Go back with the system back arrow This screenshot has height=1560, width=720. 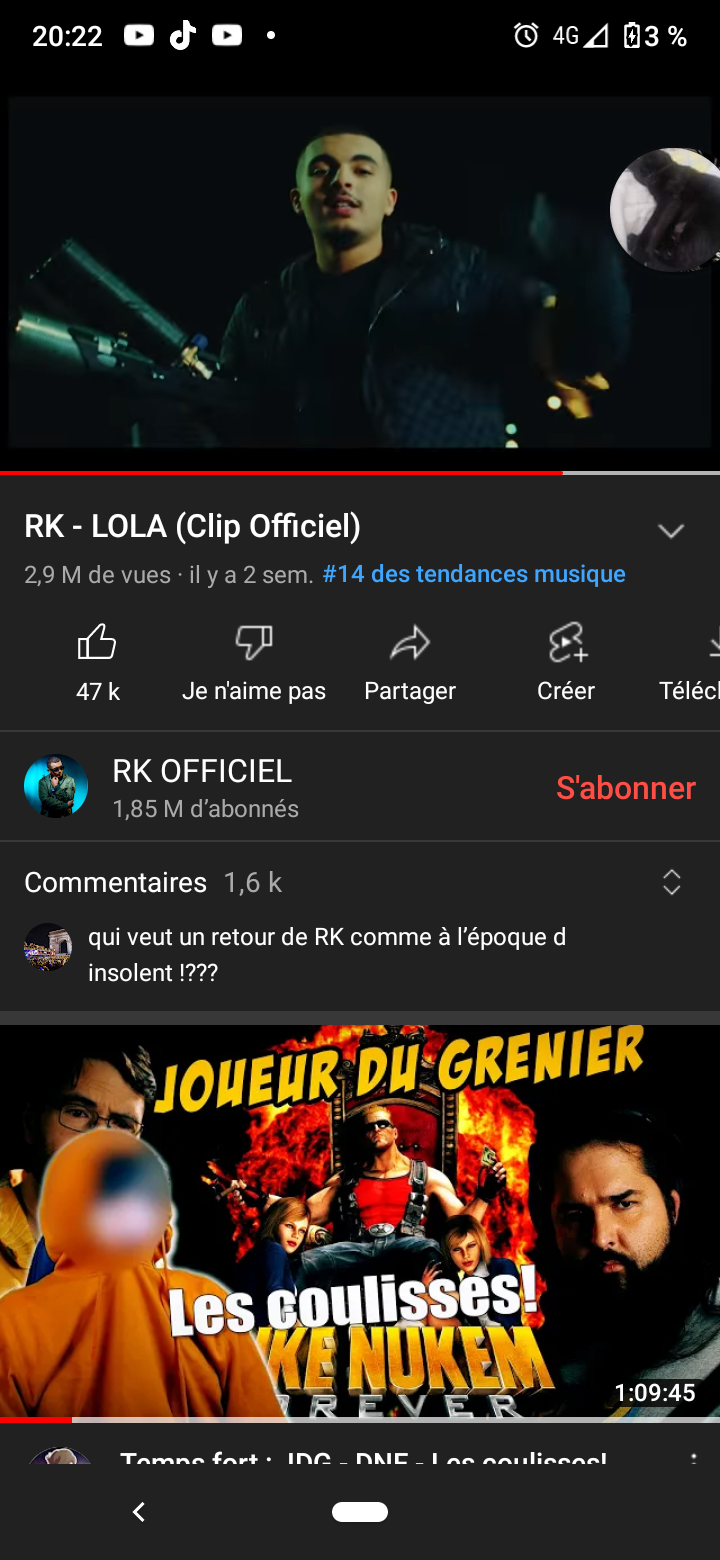(139, 1512)
